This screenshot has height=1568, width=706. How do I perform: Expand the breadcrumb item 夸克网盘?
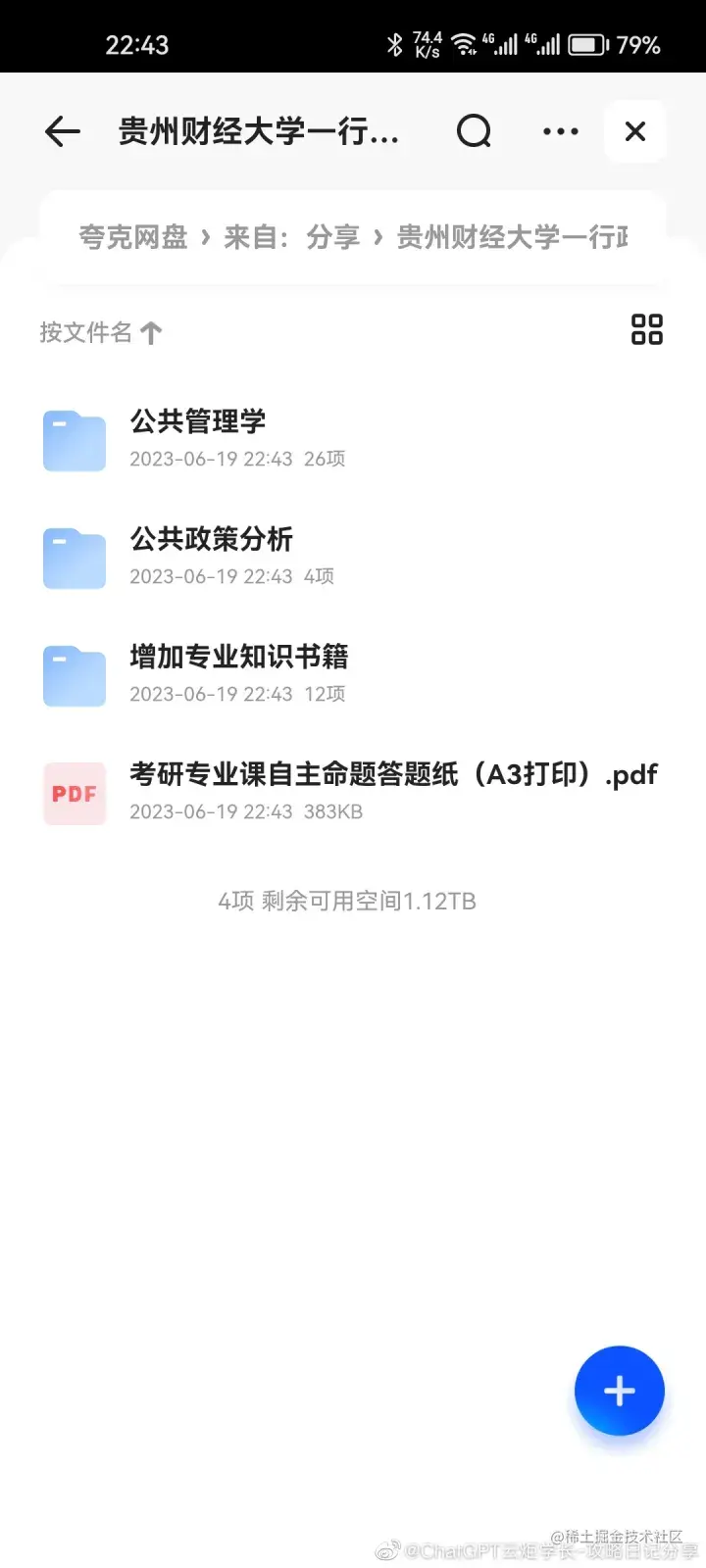(x=132, y=236)
